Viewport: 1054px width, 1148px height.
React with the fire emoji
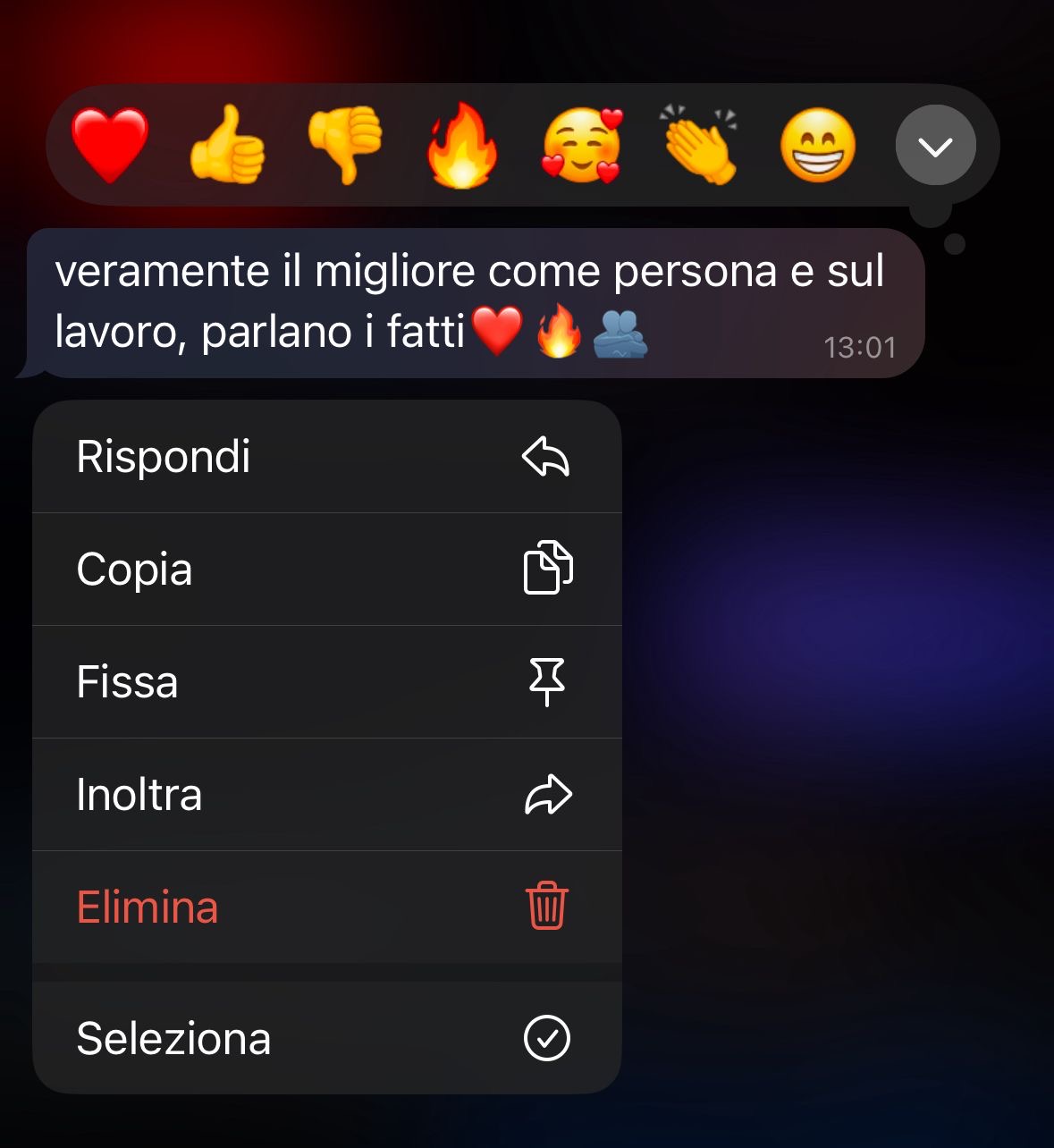[x=462, y=146]
